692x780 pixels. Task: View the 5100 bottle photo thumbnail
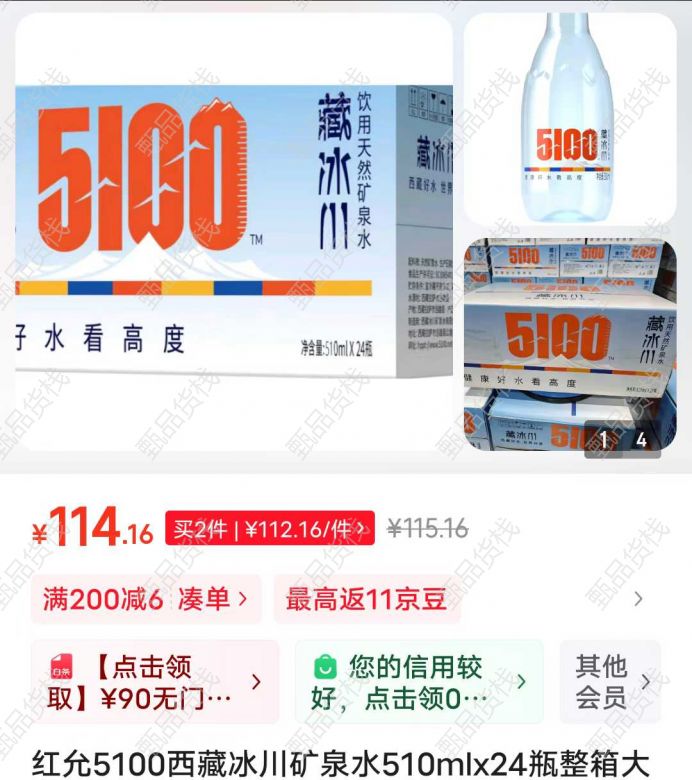(x=569, y=118)
